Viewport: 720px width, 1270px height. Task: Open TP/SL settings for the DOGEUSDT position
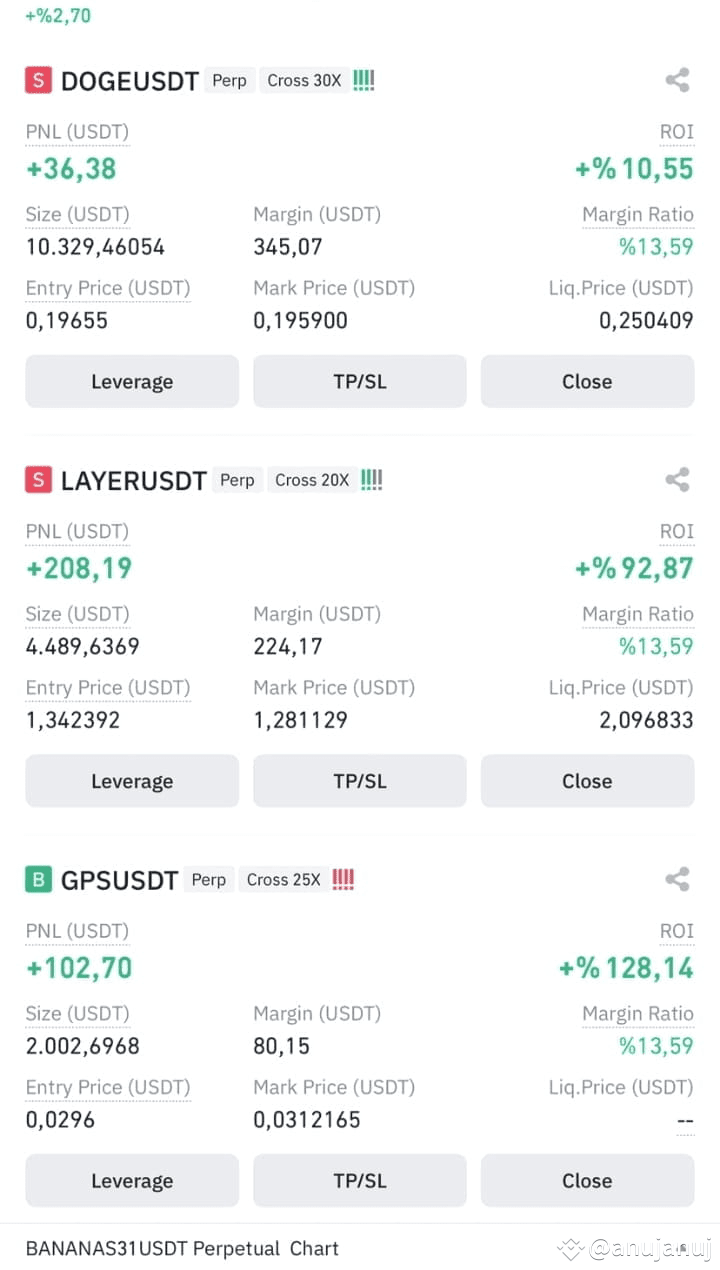[x=359, y=381]
